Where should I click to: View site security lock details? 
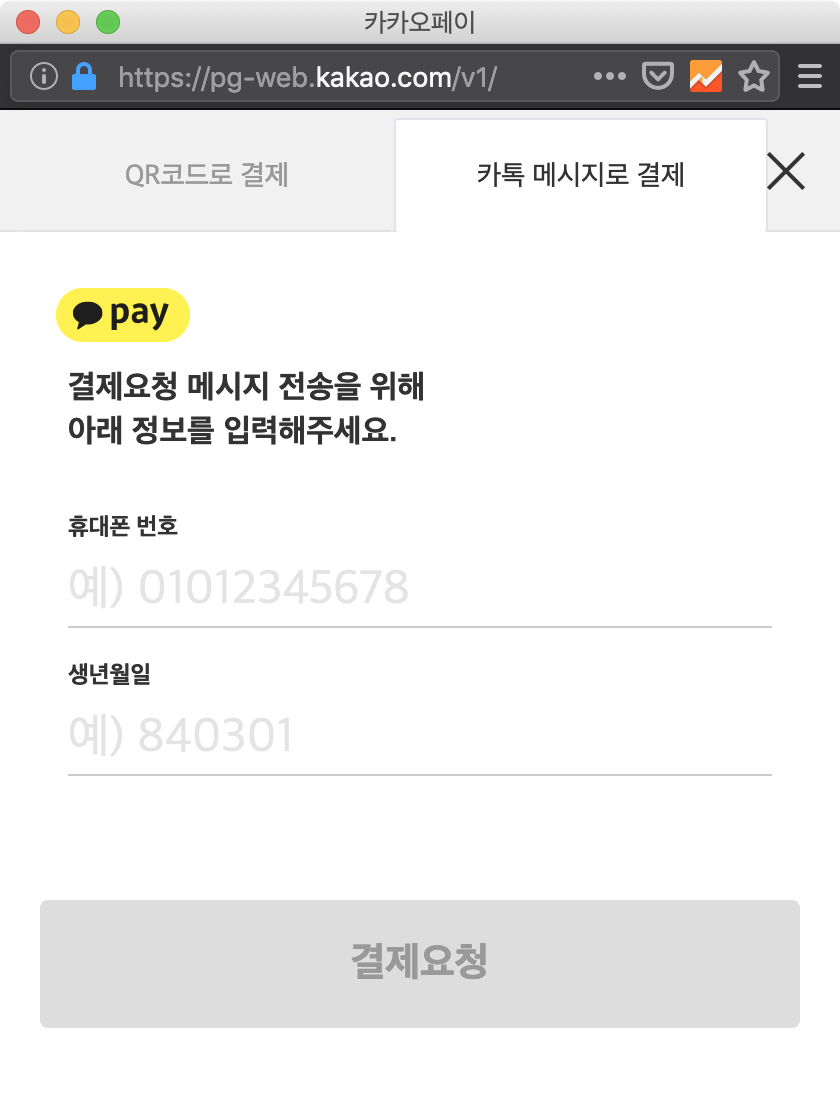84,76
